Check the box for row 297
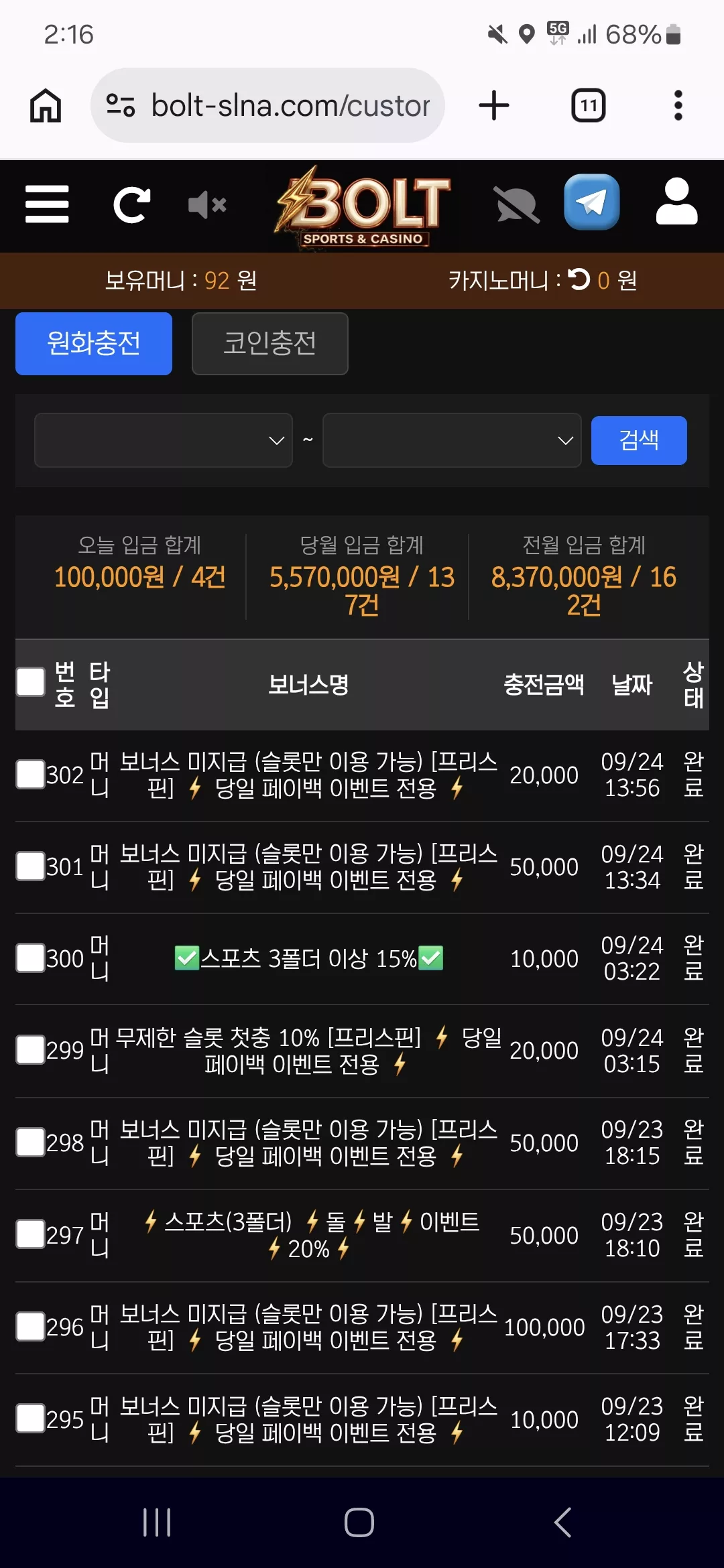724x1568 pixels. (31, 1234)
